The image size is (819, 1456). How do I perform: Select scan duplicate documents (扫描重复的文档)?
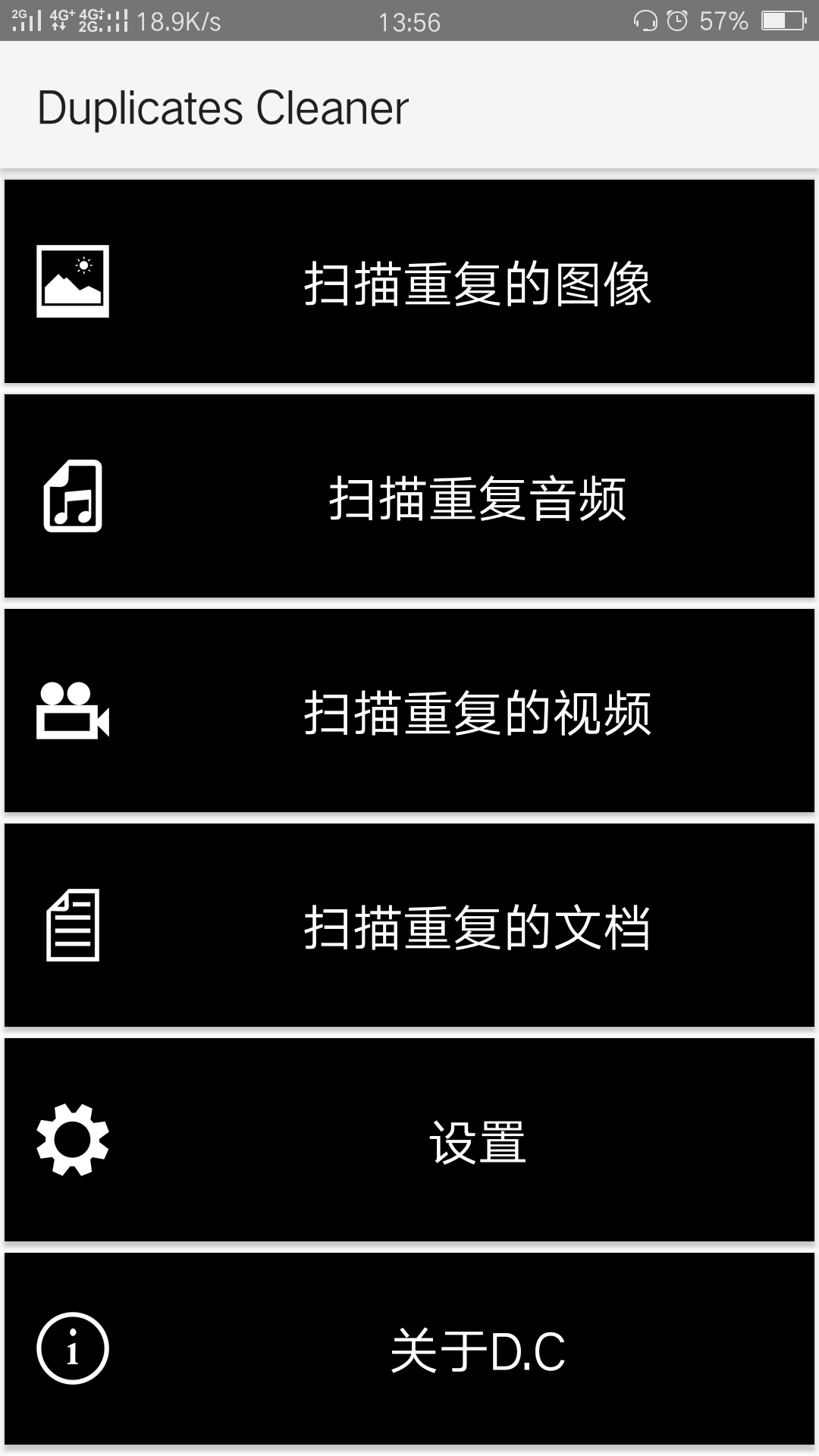tap(409, 925)
